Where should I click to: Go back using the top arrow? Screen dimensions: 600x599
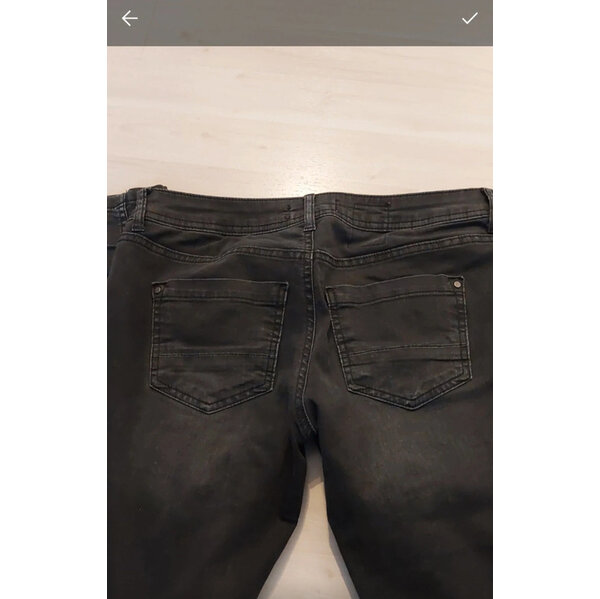[x=130, y=18]
